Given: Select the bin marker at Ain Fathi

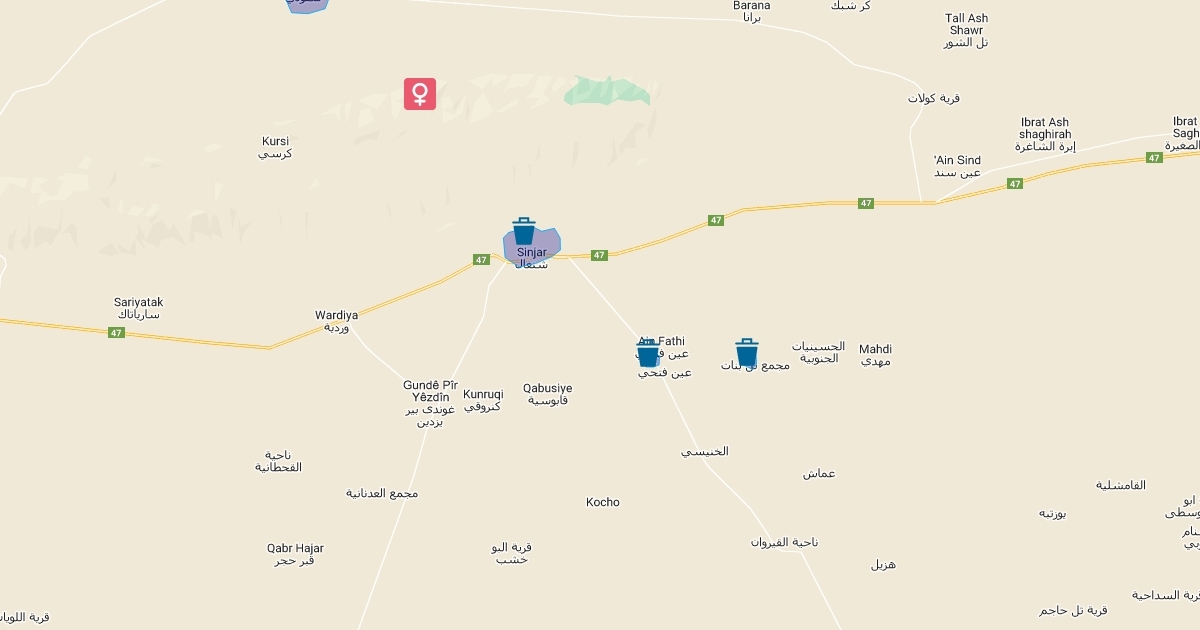Looking at the screenshot, I should click(x=648, y=353).
